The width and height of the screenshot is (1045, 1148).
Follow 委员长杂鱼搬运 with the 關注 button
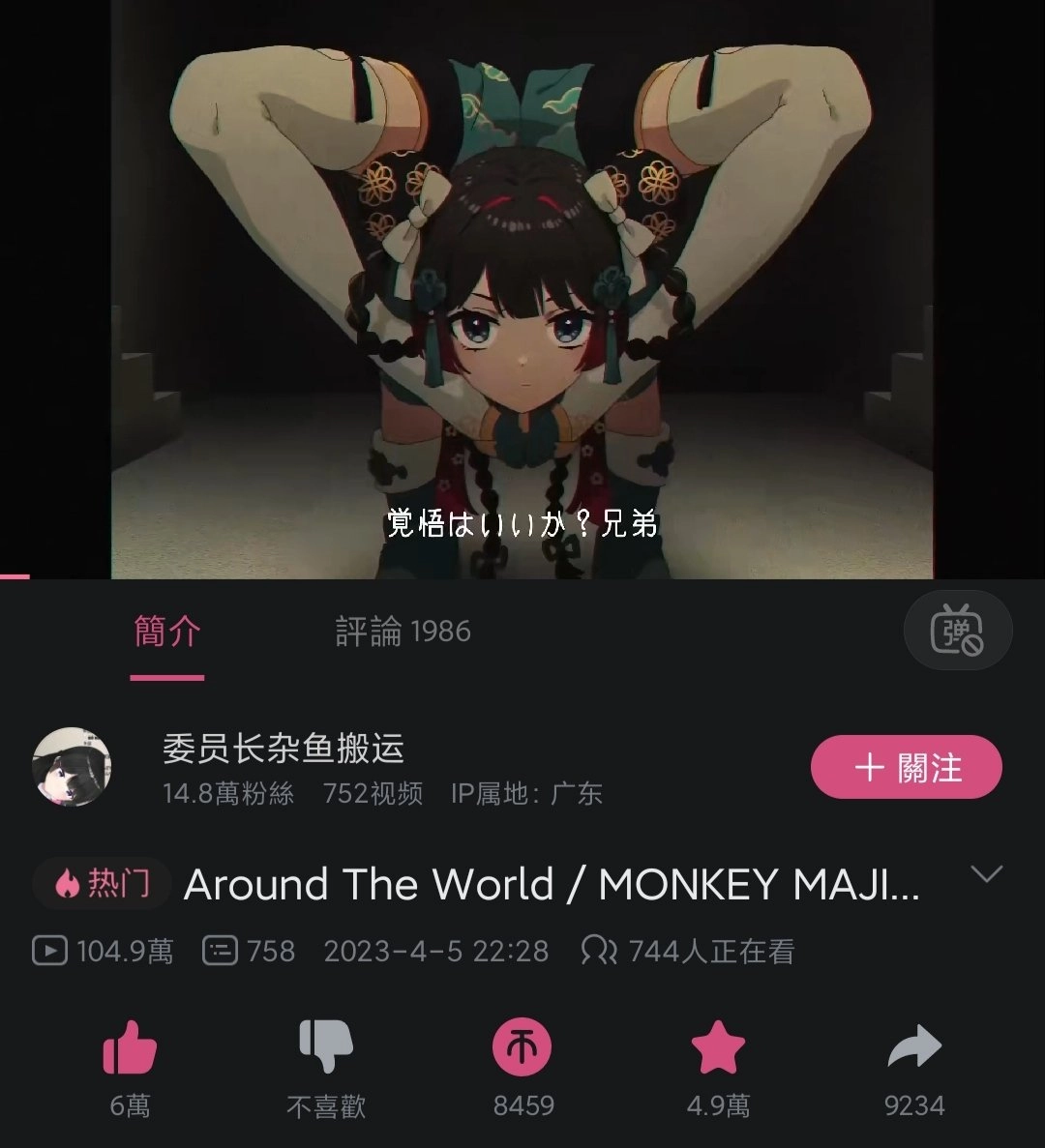[x=906, y=768]
